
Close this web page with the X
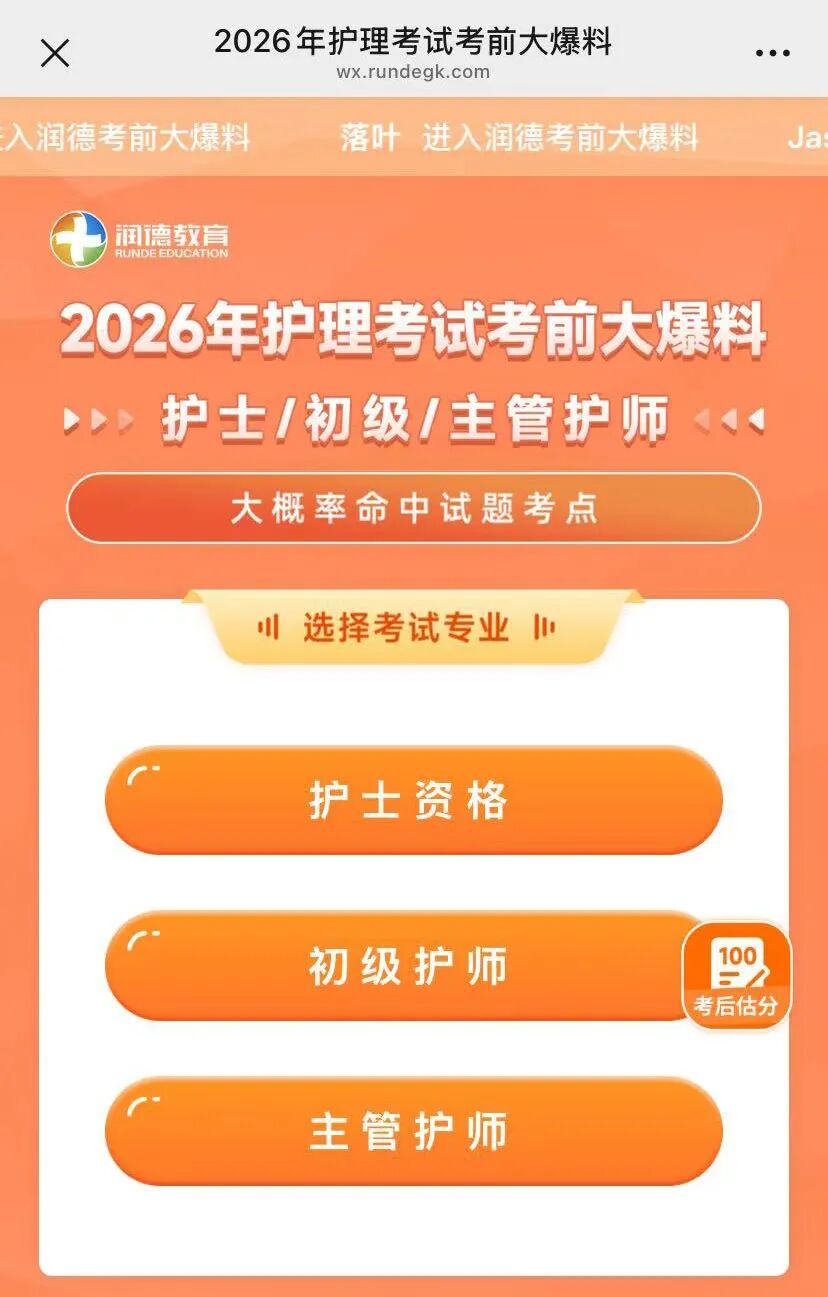point(55,53)
